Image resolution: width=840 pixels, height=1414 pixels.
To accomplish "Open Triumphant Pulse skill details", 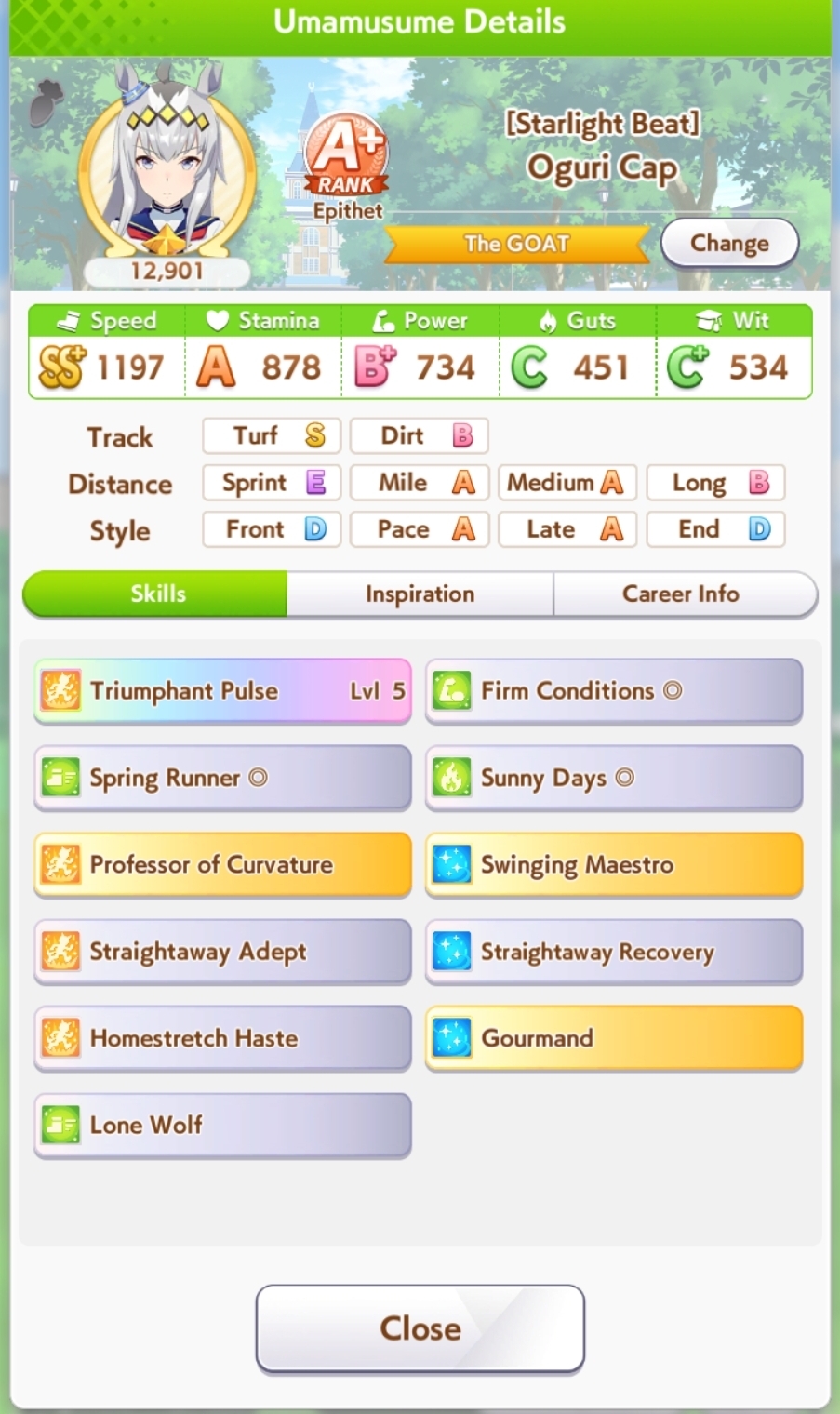I will click(222, 690).
